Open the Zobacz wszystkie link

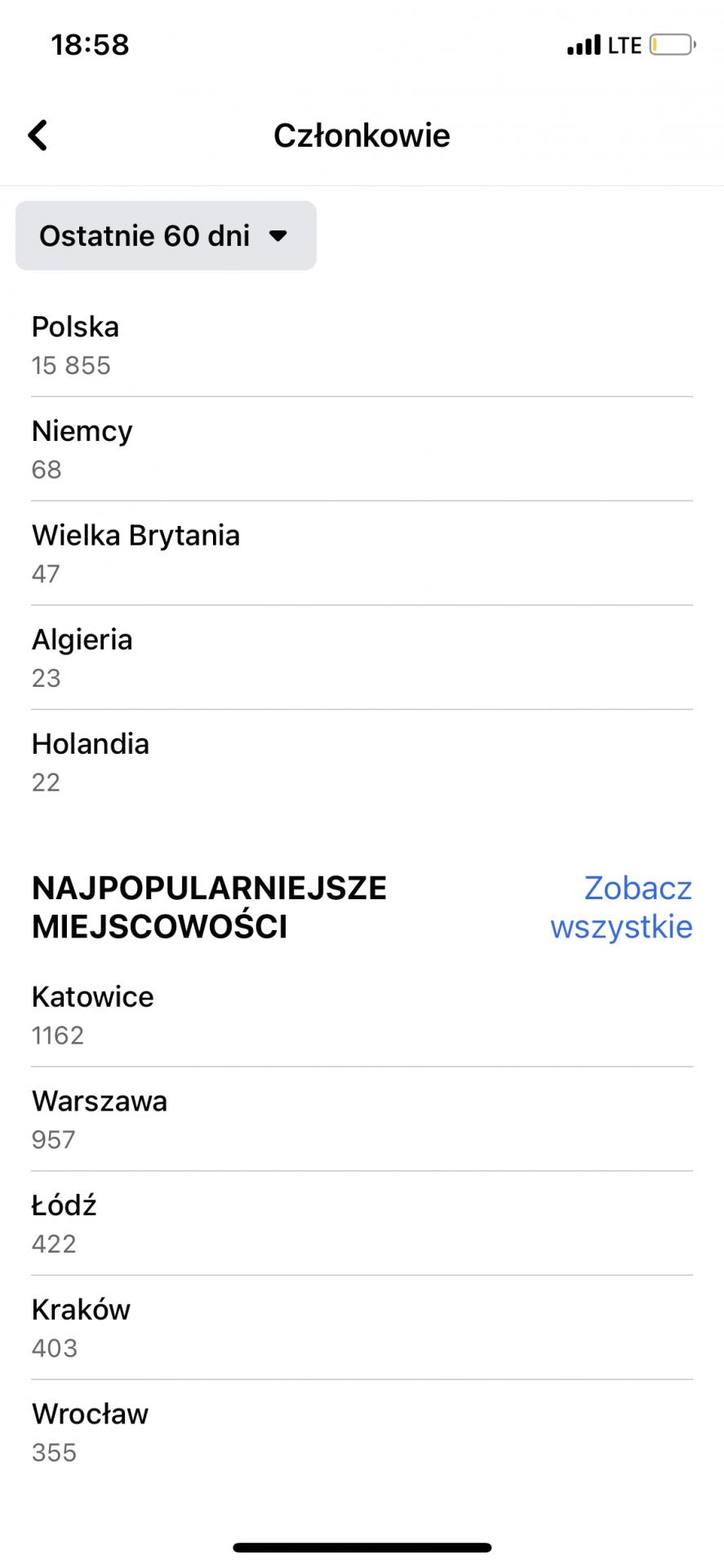click(622, 907)
